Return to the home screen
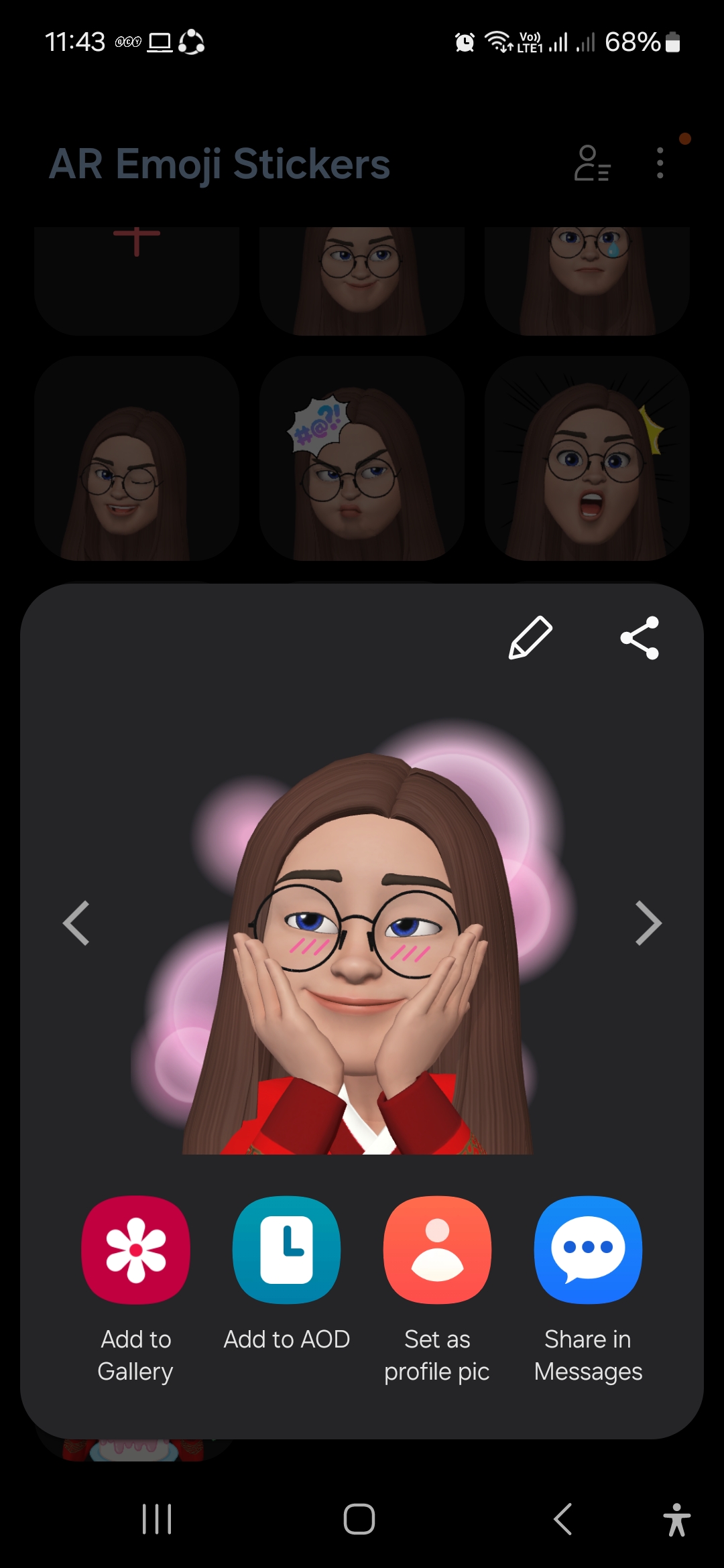Screen dimensions: 724x1568 click(359, 1518)
